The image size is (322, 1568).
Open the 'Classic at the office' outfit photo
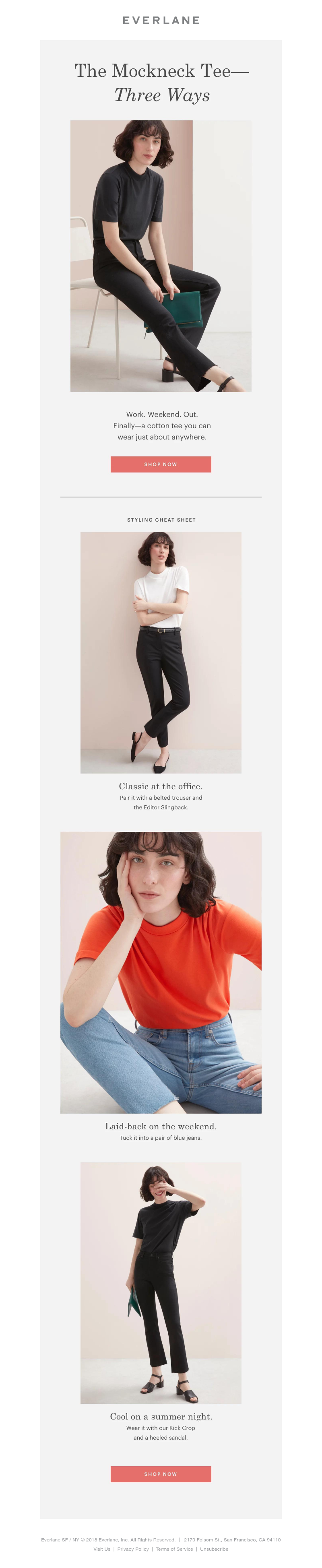pyautogui.click(x=161, y=652)
